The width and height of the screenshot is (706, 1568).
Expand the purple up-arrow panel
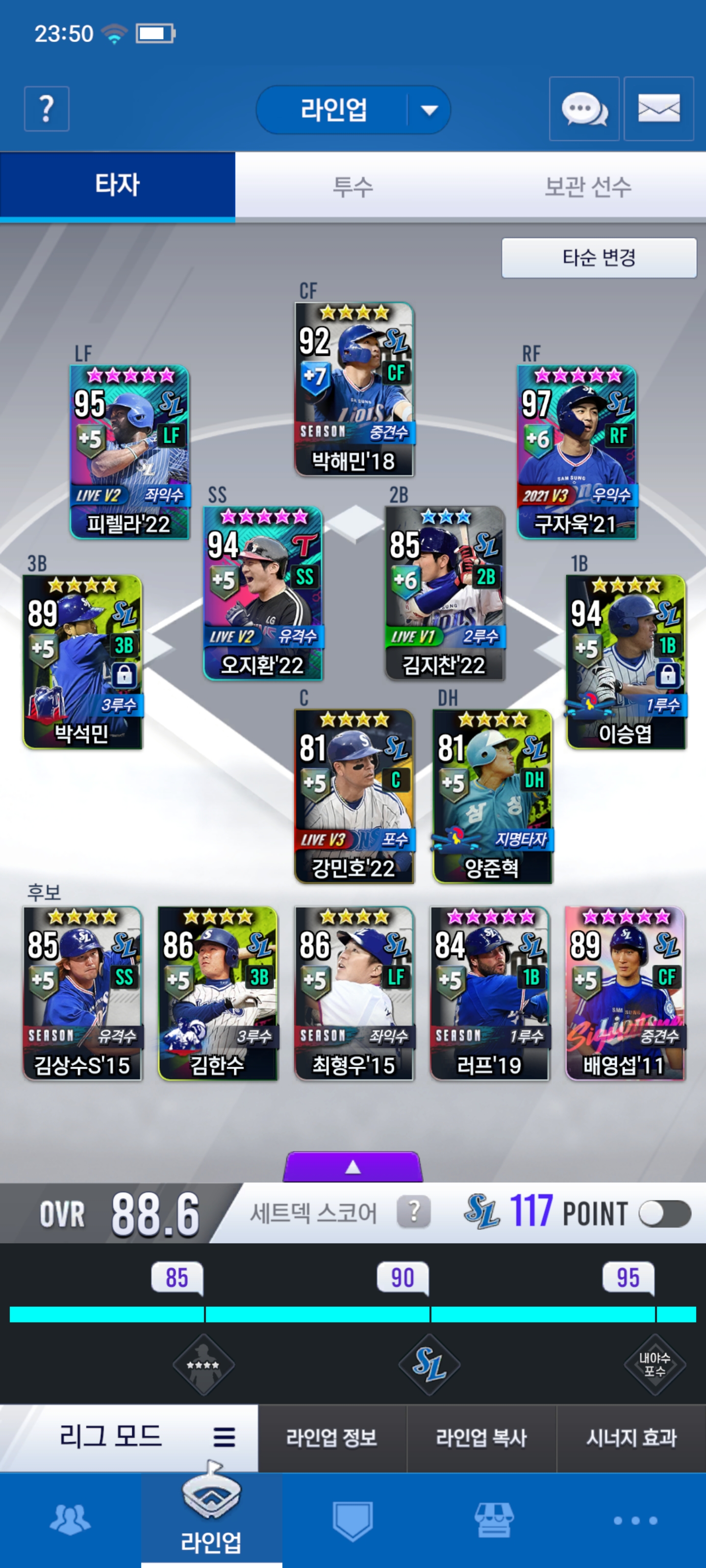[x=353, y=1166]
